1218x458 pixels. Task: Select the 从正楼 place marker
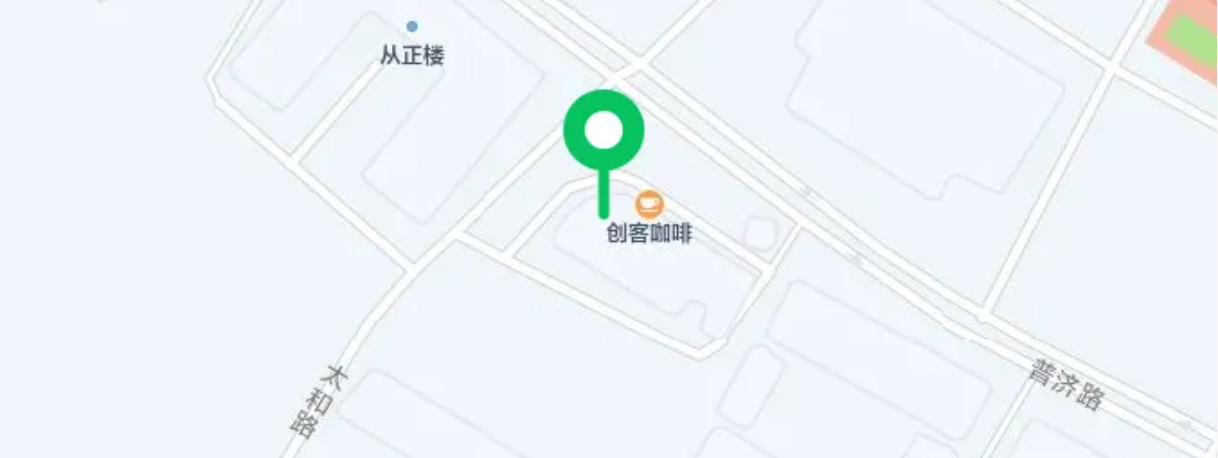pos(411,27)
